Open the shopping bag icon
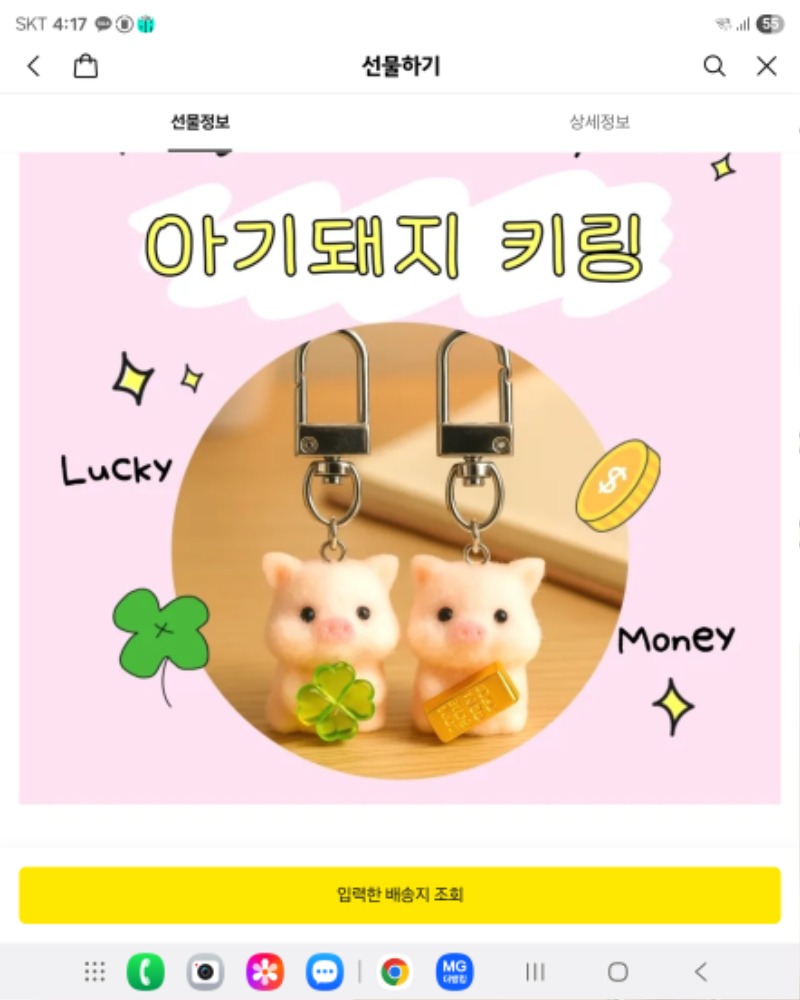This screenshot has width=800, height=1000. click(86, 67)
